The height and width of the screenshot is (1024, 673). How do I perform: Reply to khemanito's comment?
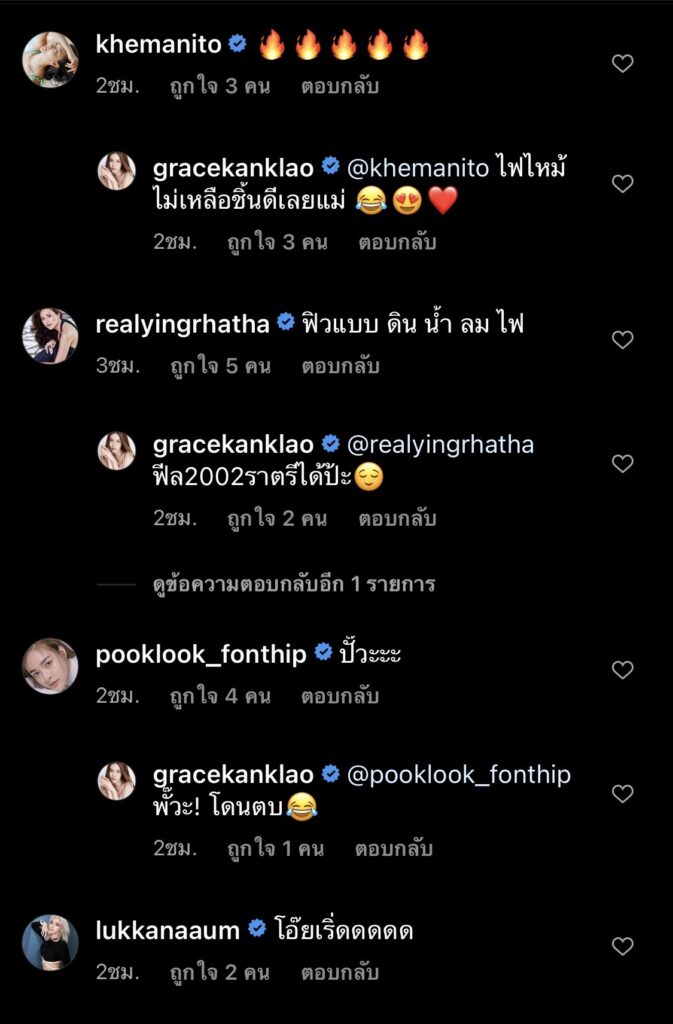[340, 86]
